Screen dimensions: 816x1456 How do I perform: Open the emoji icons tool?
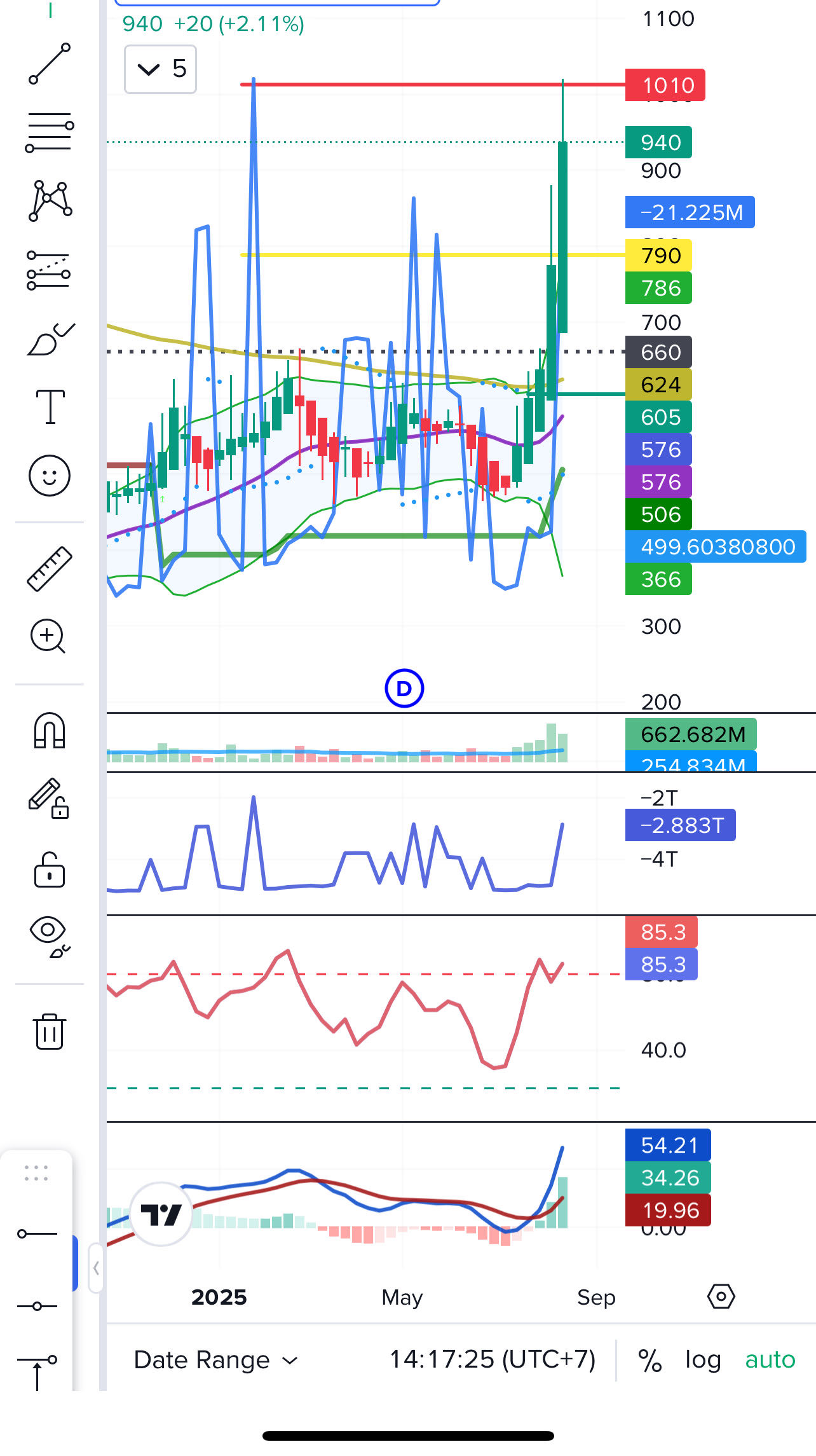(x=50, y=476)
